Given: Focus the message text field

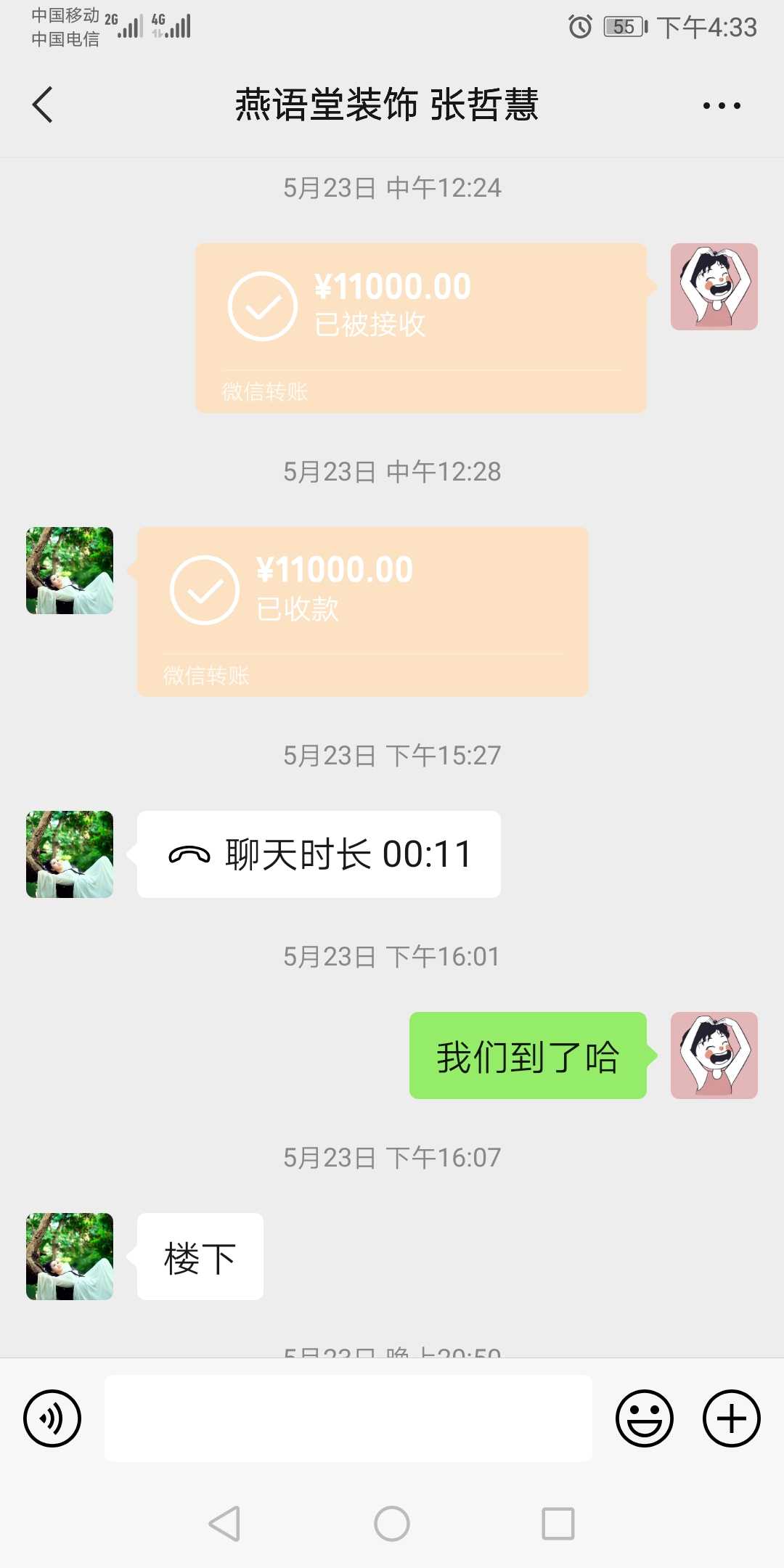Looking at the screenshot, I should [x=348, y=1418].
